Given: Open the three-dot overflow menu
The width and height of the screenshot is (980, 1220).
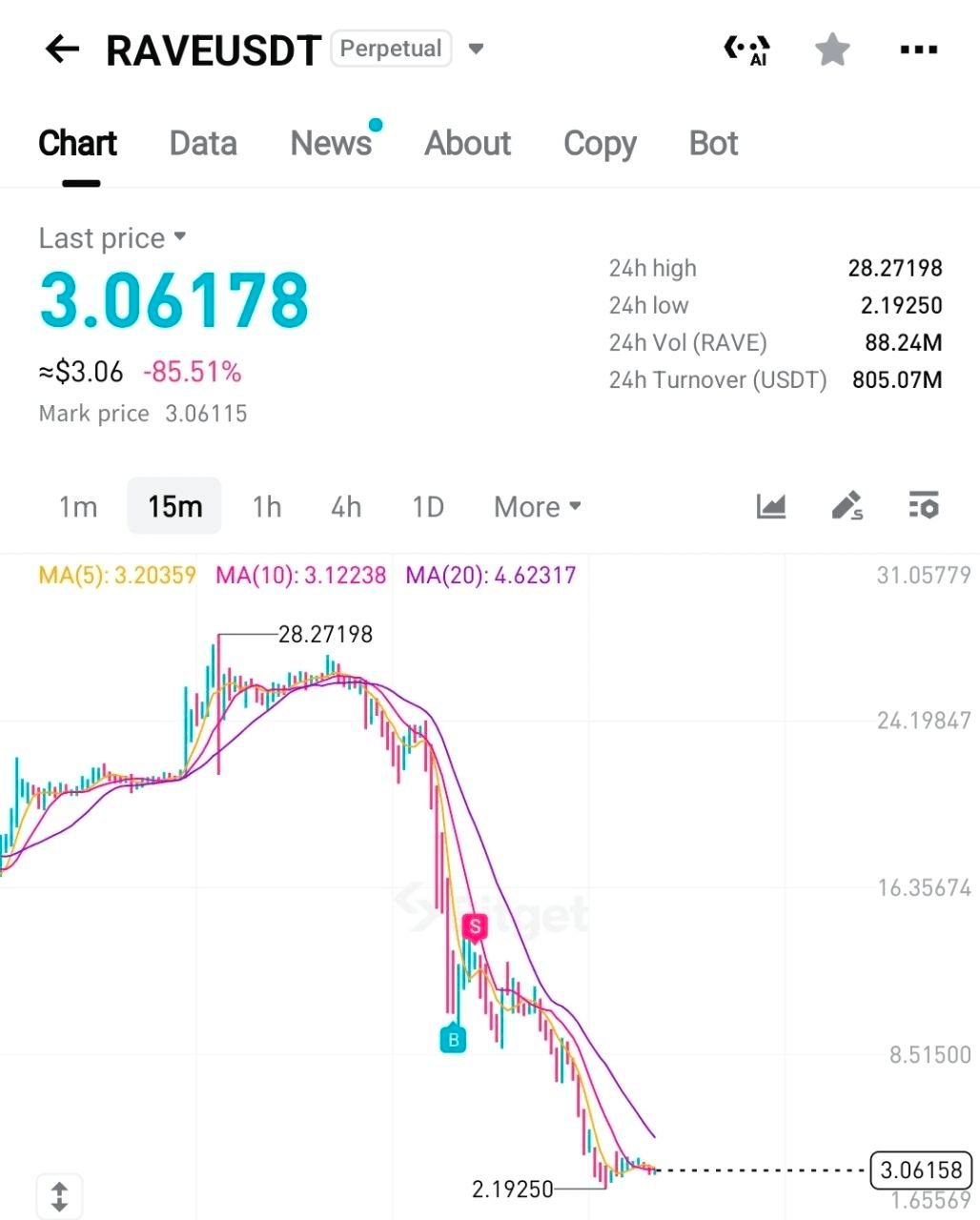Looking at the screenshot, I should point(918,50).
